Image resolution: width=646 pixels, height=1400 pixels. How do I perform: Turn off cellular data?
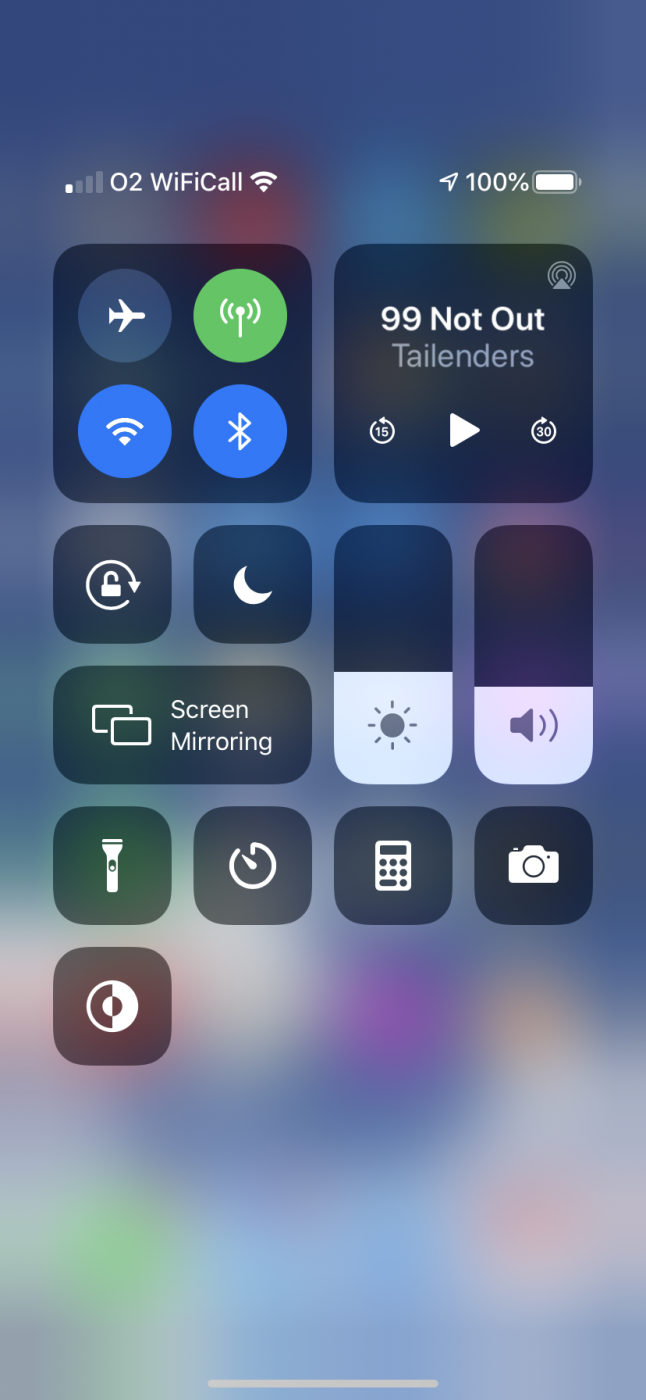pos(240,316)
